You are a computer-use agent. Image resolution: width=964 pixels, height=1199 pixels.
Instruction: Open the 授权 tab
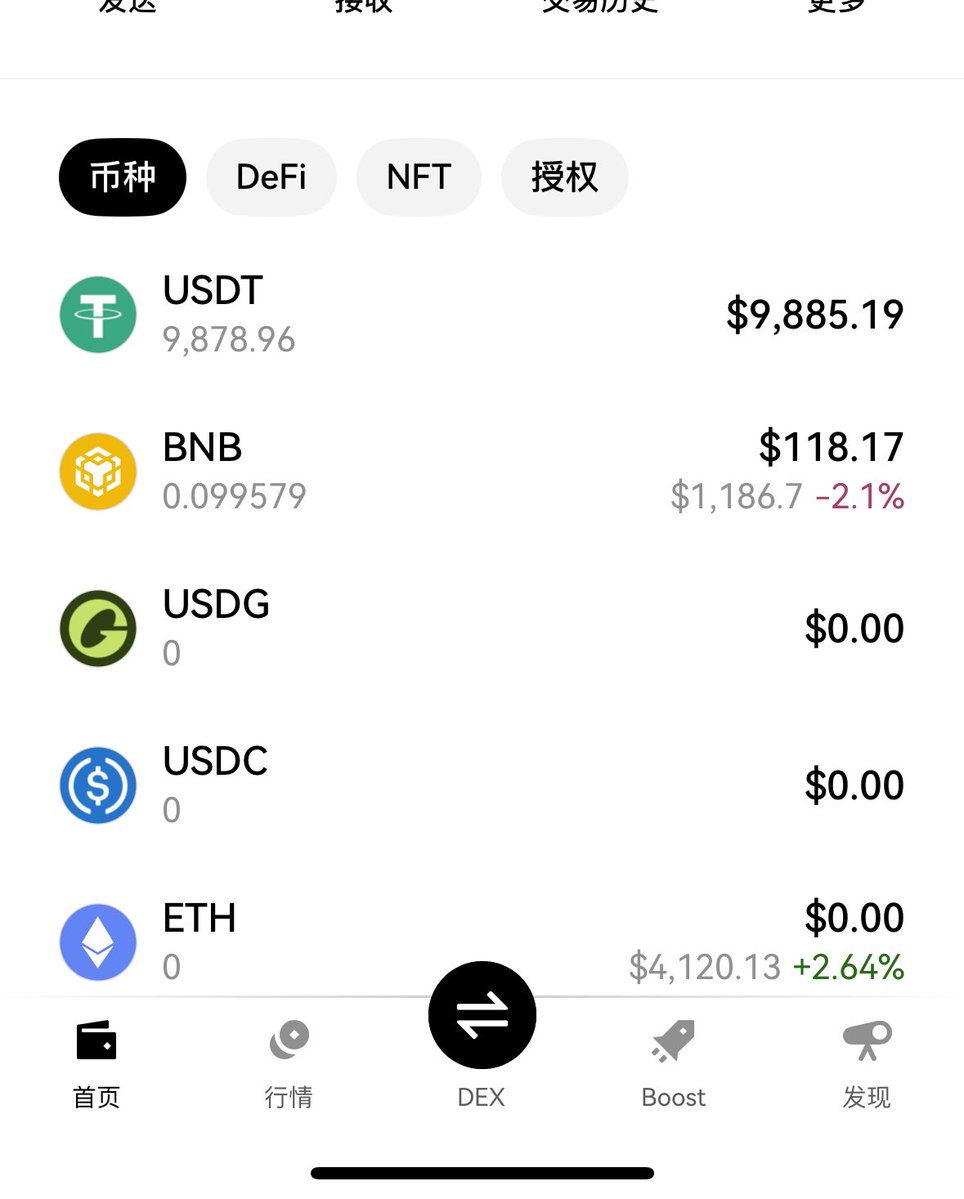point(564,178)
